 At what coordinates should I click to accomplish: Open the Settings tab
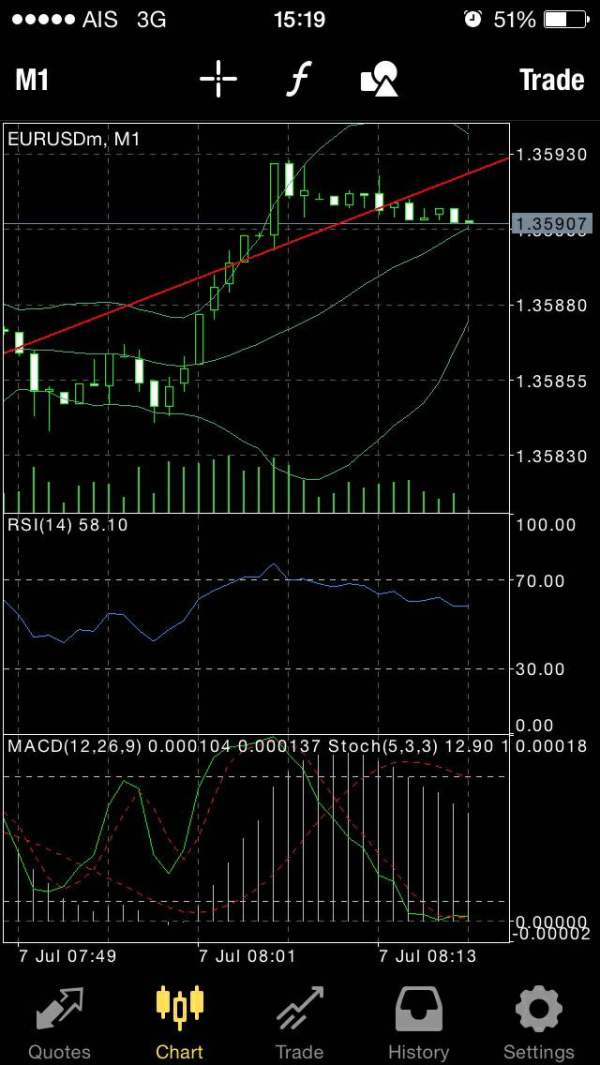coord(539,1023)
